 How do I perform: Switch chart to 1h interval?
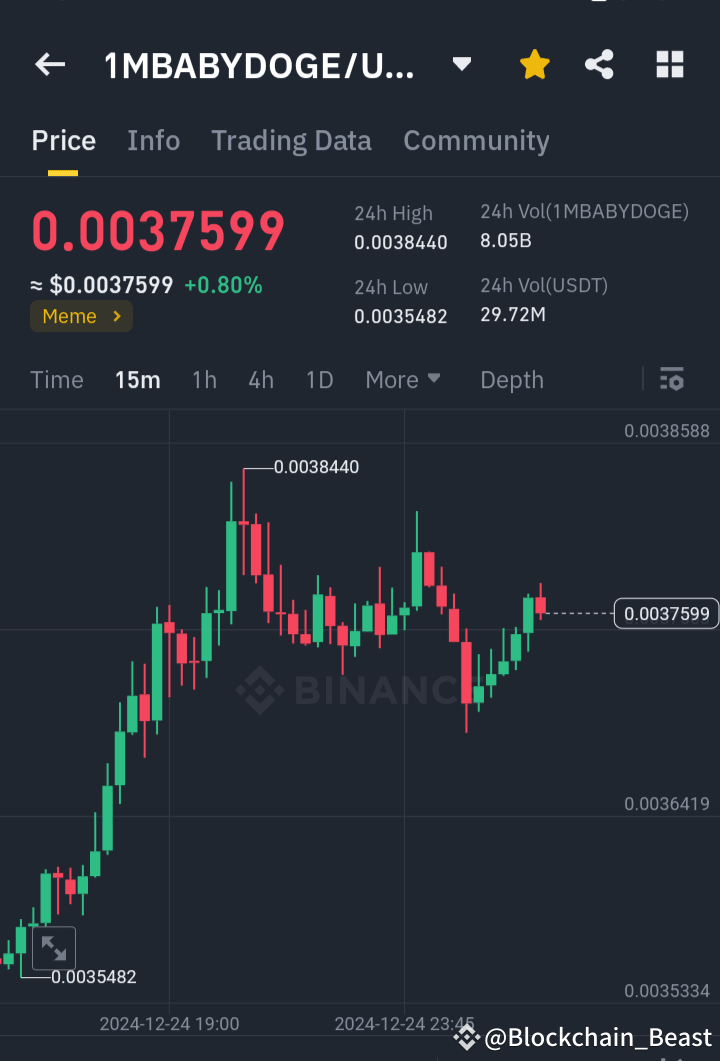tap(204, 379)
